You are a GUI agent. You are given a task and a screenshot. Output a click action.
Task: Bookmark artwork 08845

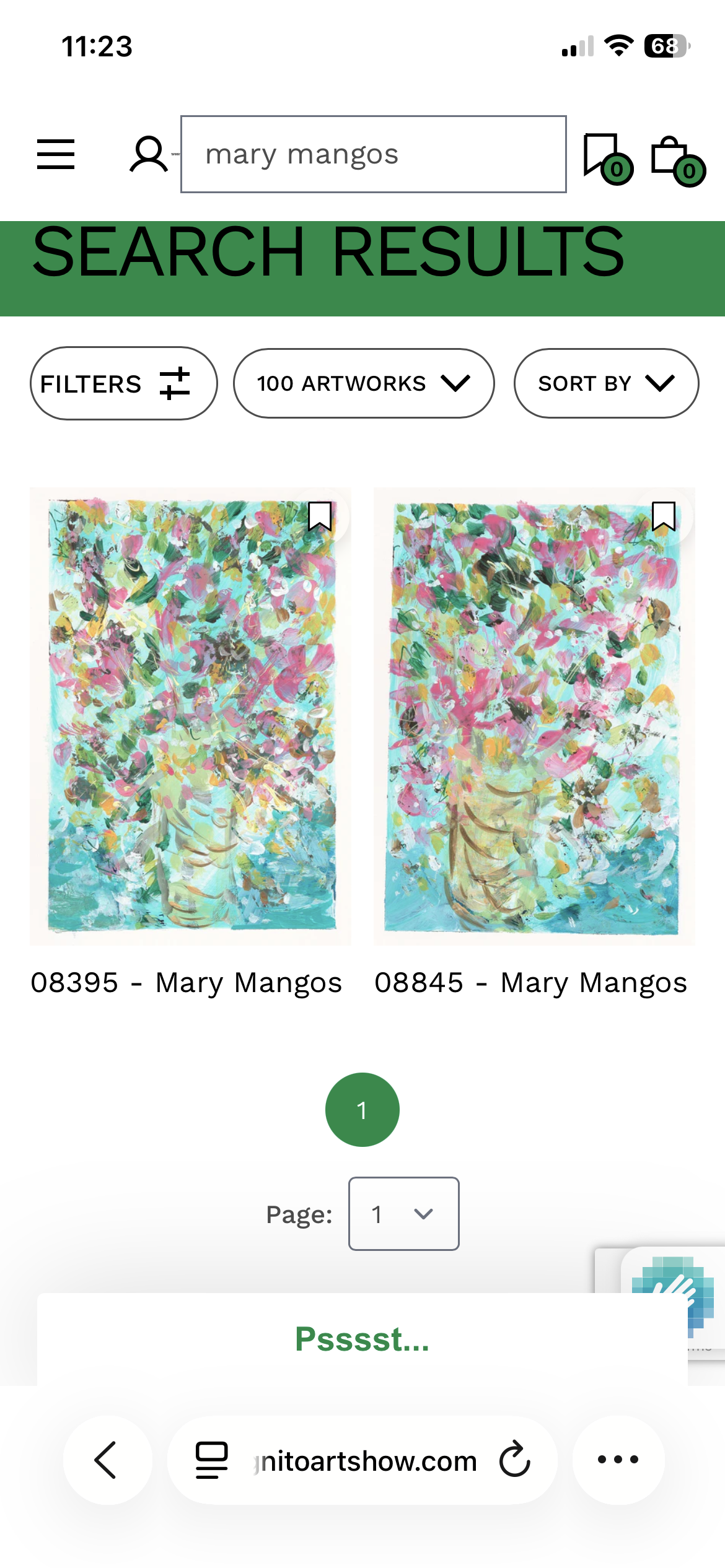click(x=663, y=516)
